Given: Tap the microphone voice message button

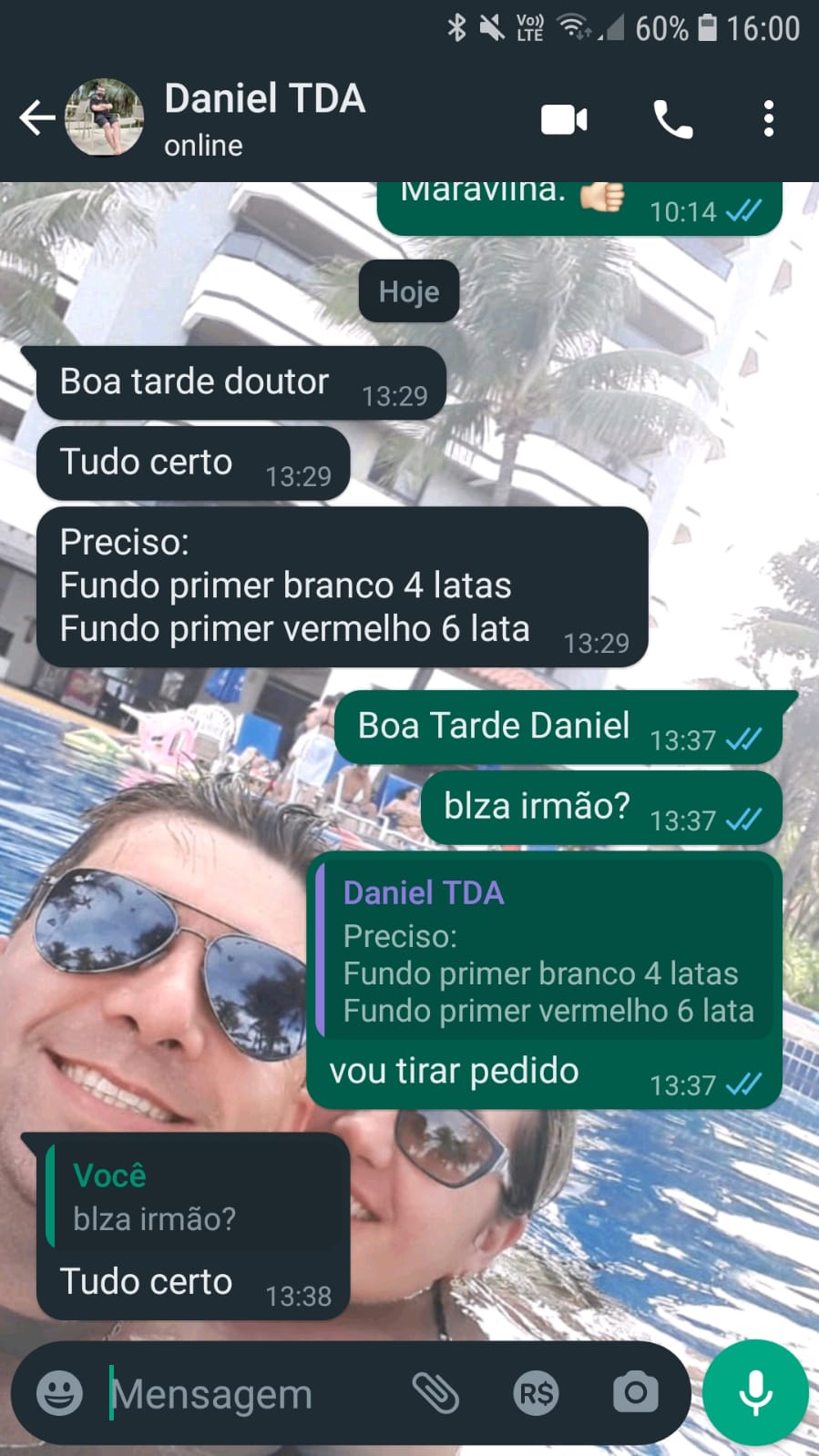Looking at the screenshot, I should pos(755,1393).
